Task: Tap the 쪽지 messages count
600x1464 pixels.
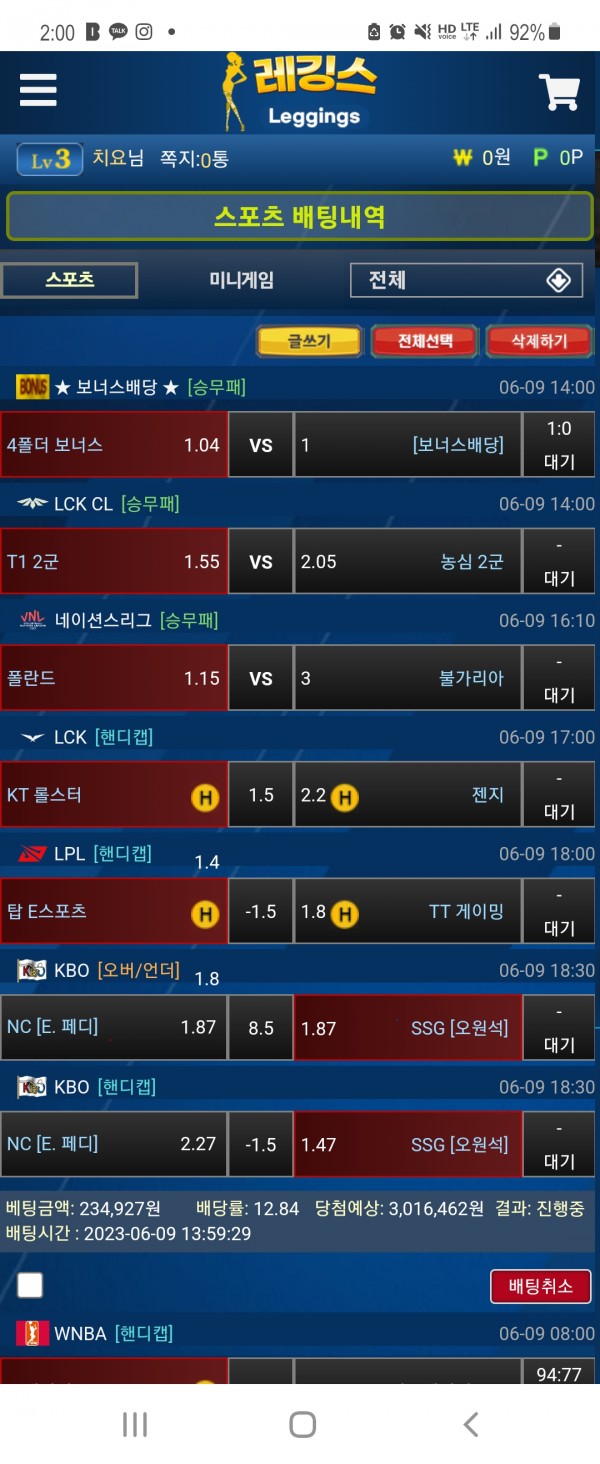Action: tap(194, 158)
